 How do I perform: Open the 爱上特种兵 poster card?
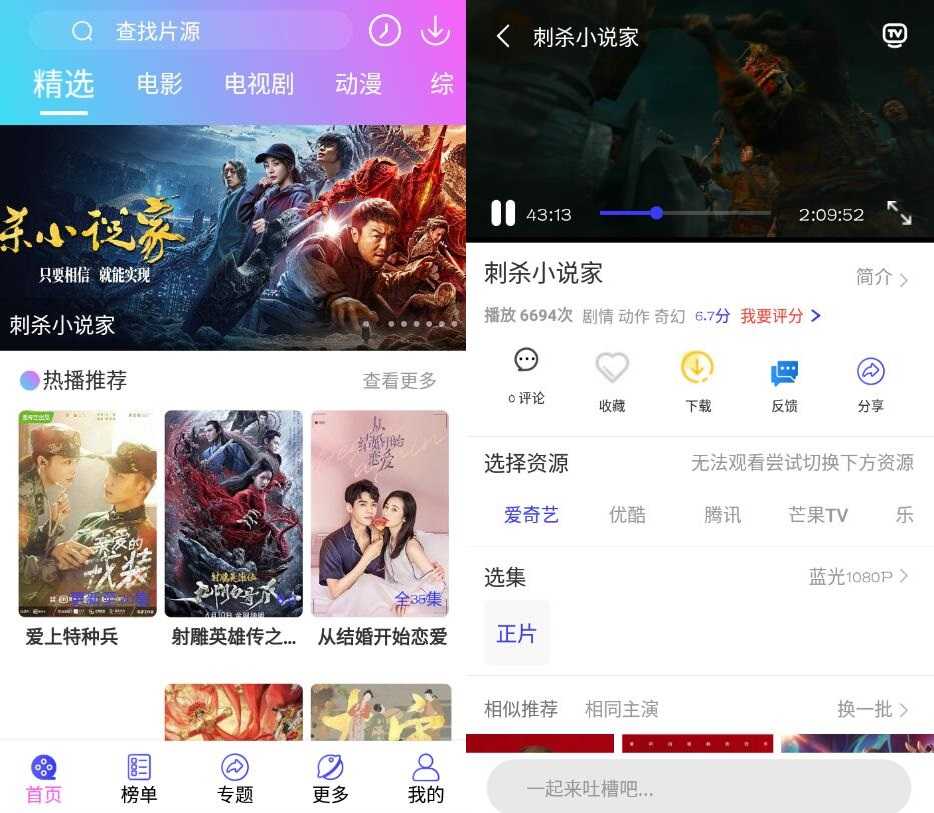tap(88, 514)
